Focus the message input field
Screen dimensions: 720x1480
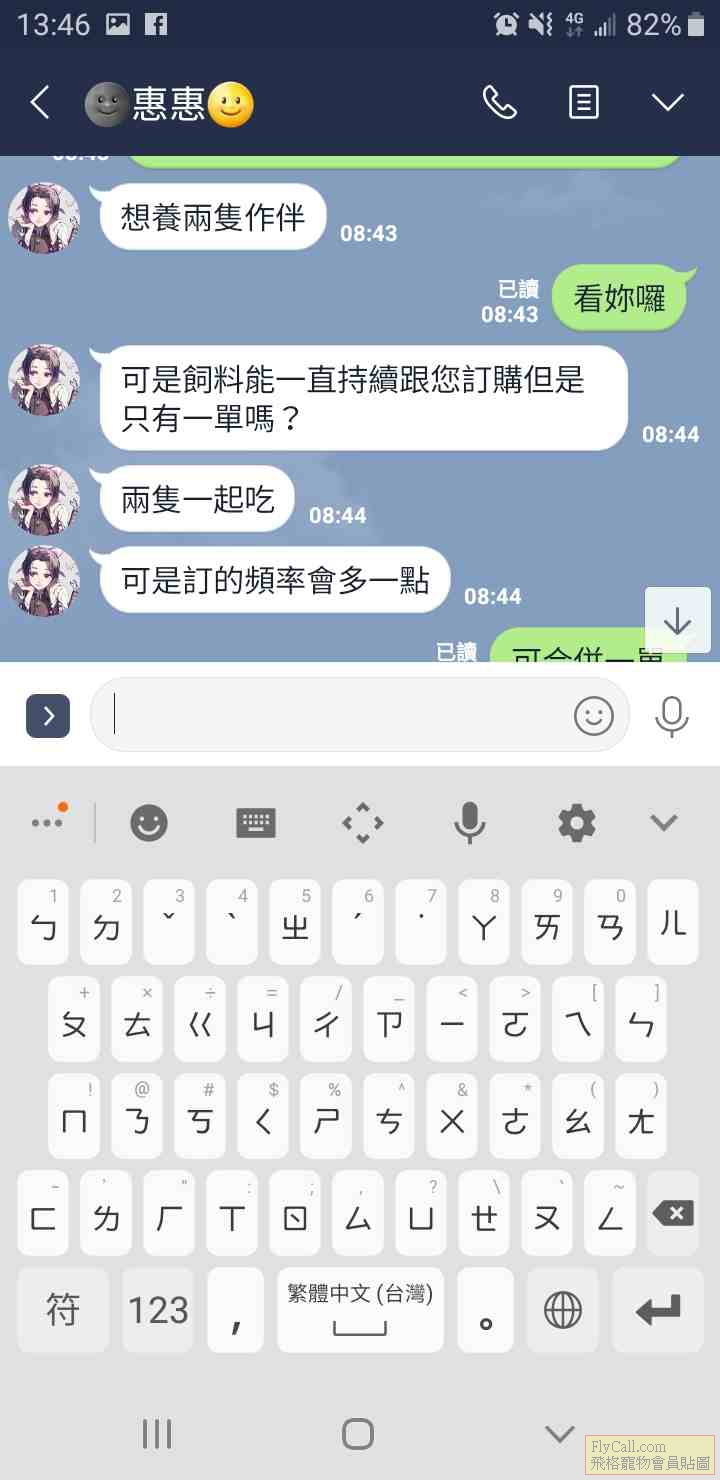[x=330, y=715]
